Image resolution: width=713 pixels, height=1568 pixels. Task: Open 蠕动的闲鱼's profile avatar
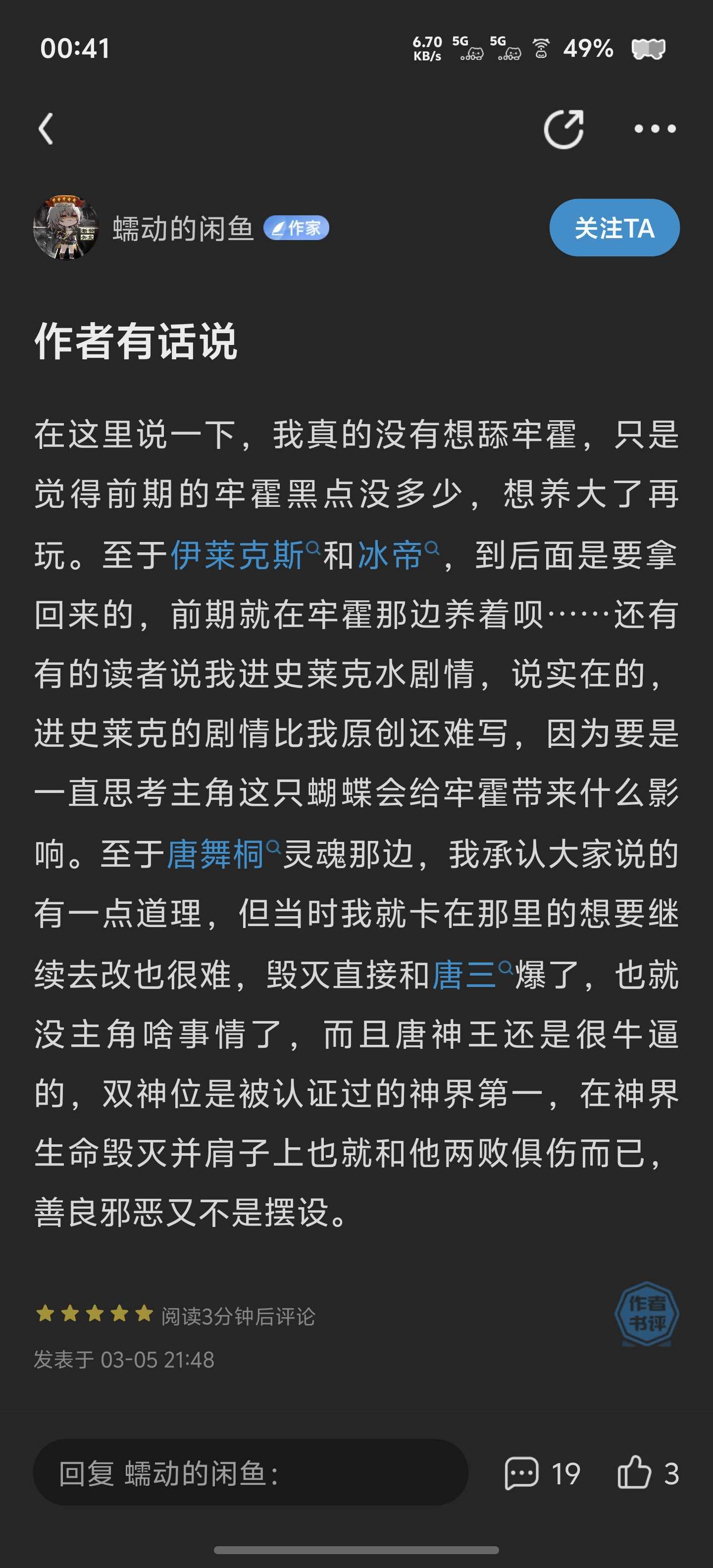66,228
